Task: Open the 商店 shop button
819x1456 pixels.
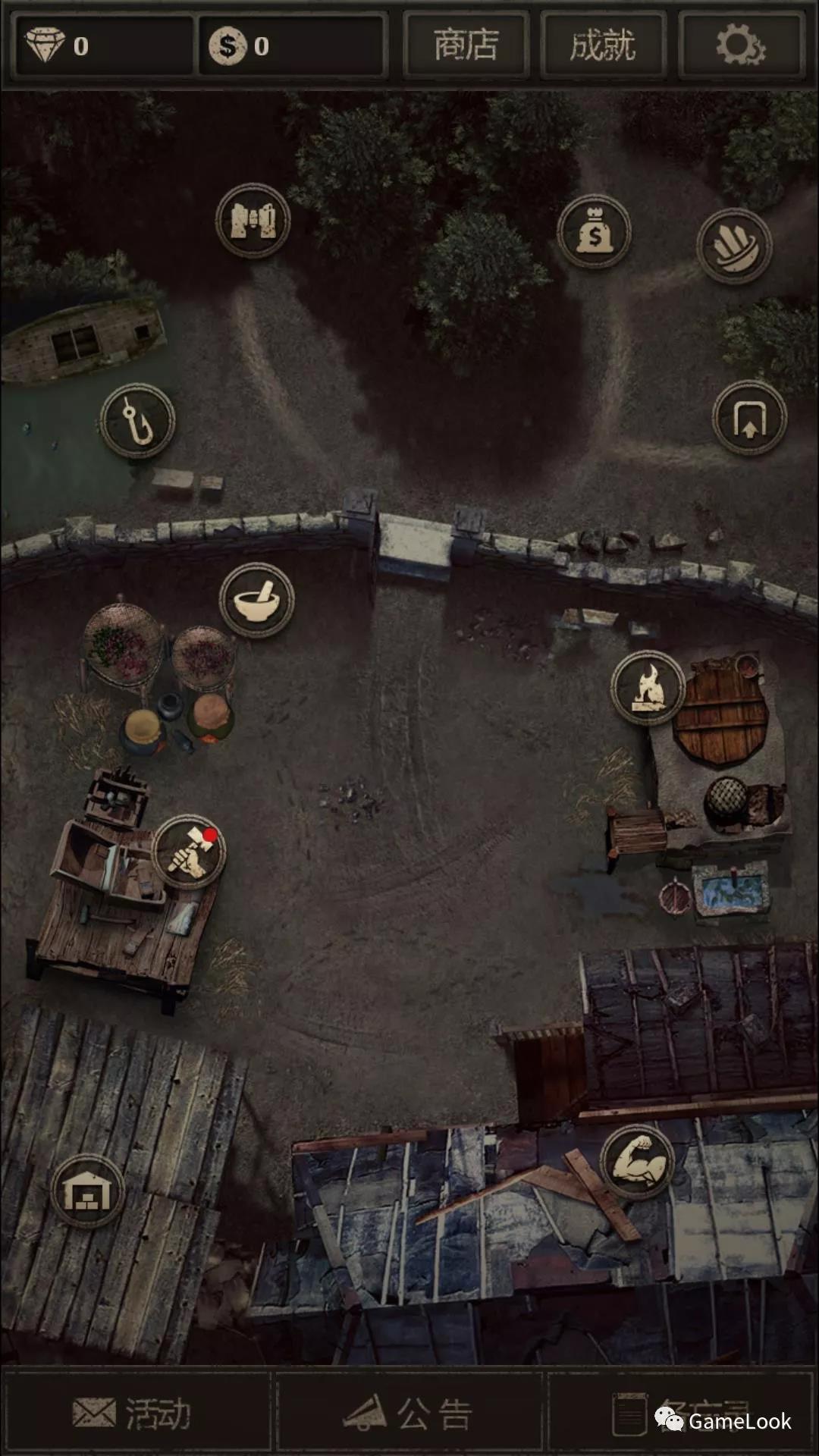Action: (x=466, y=45)
